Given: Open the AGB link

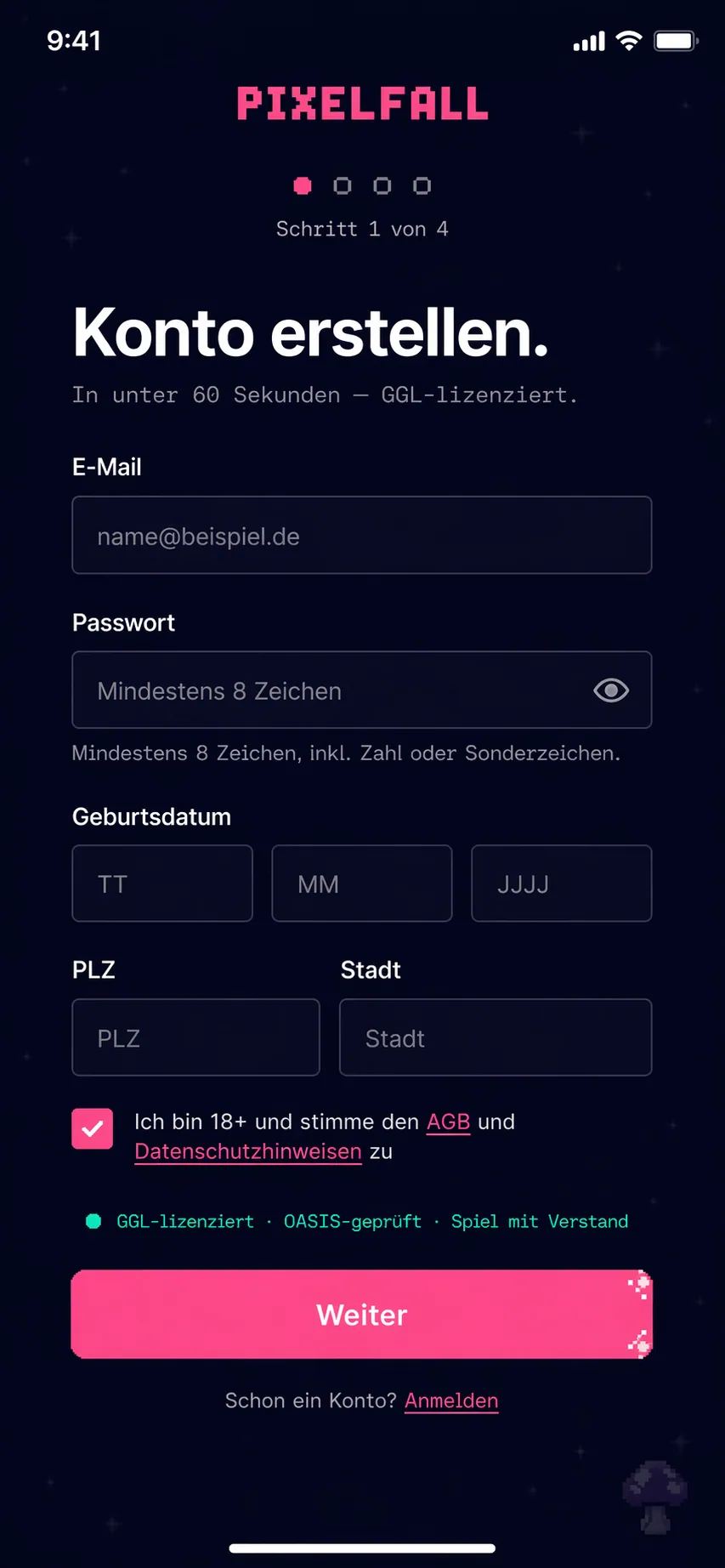Looking at the screenshot, I should tap(448, 1122).
